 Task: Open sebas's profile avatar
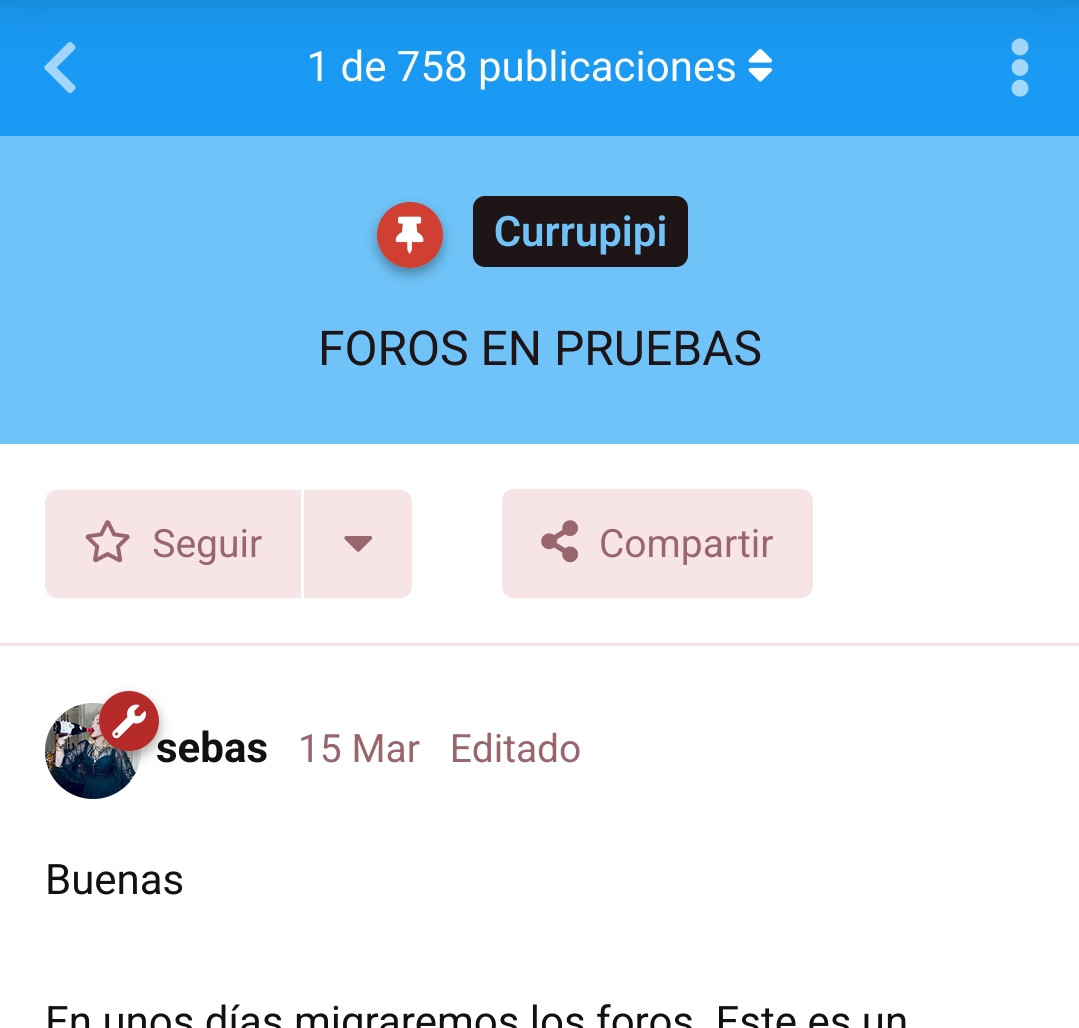tap(92, 750)
